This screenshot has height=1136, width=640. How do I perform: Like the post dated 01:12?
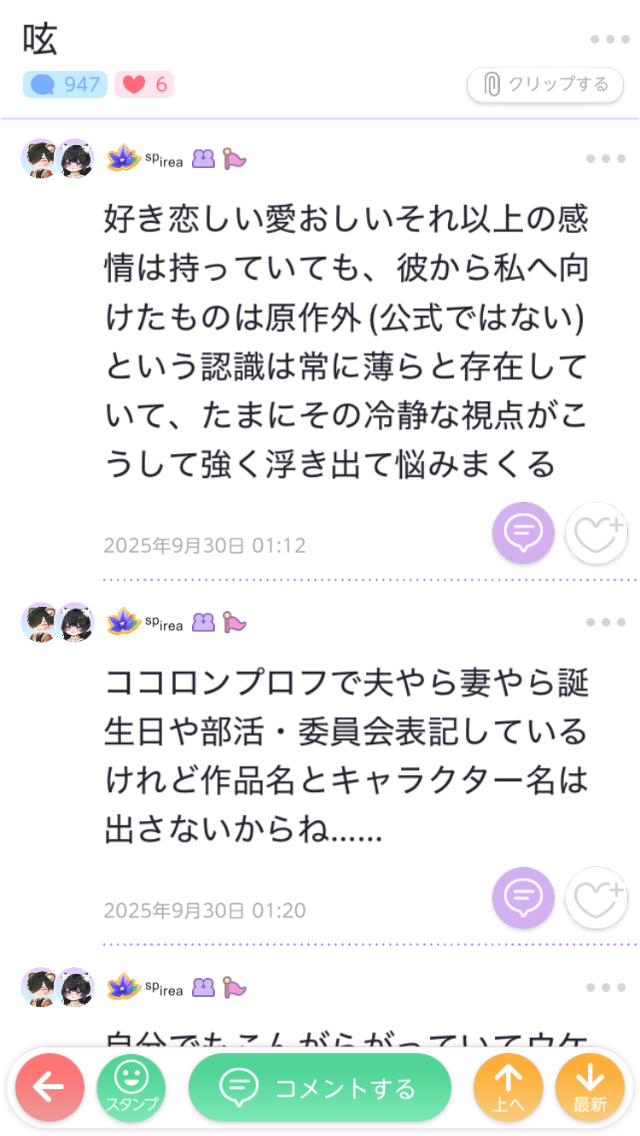coord(596,533)
